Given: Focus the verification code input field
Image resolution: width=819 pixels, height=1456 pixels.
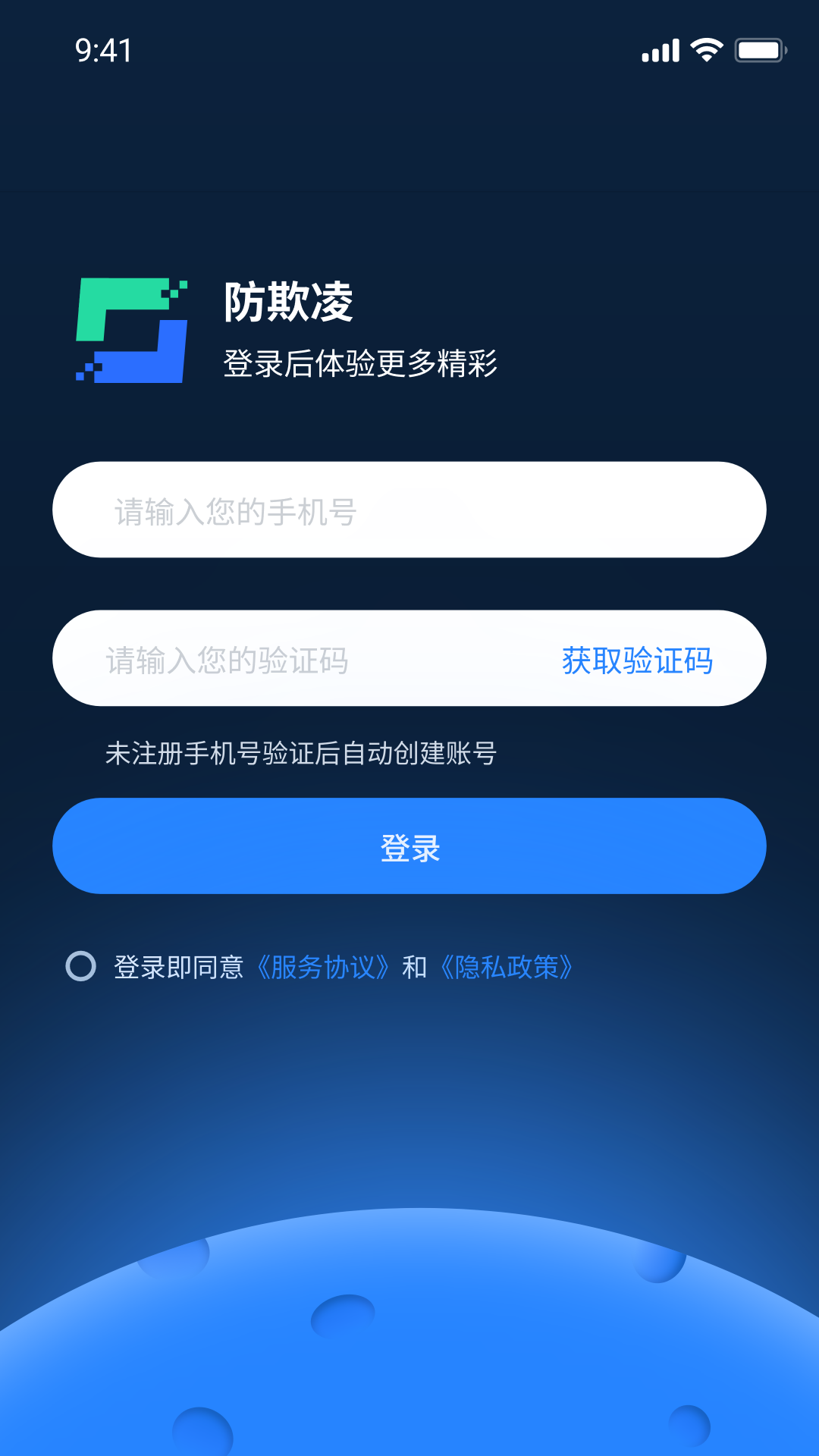Looking at the screenshot, I should [303, 660].
